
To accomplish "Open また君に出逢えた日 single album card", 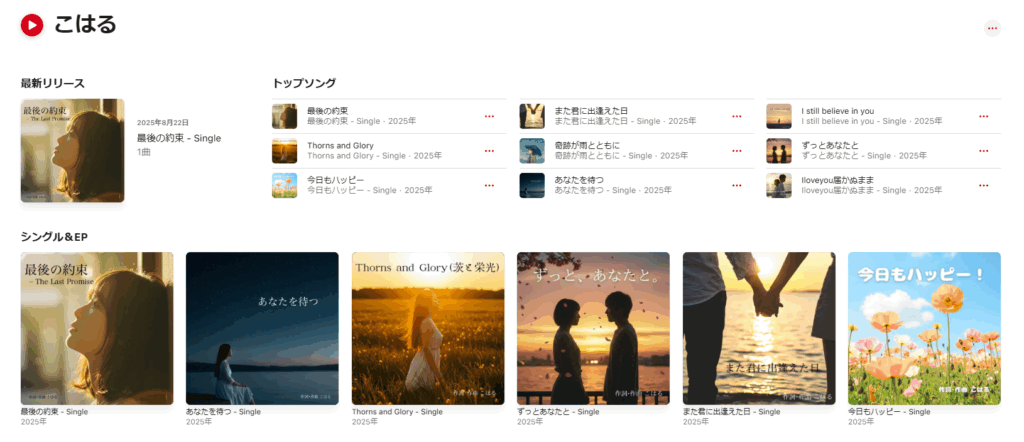I will click(759, 328).
